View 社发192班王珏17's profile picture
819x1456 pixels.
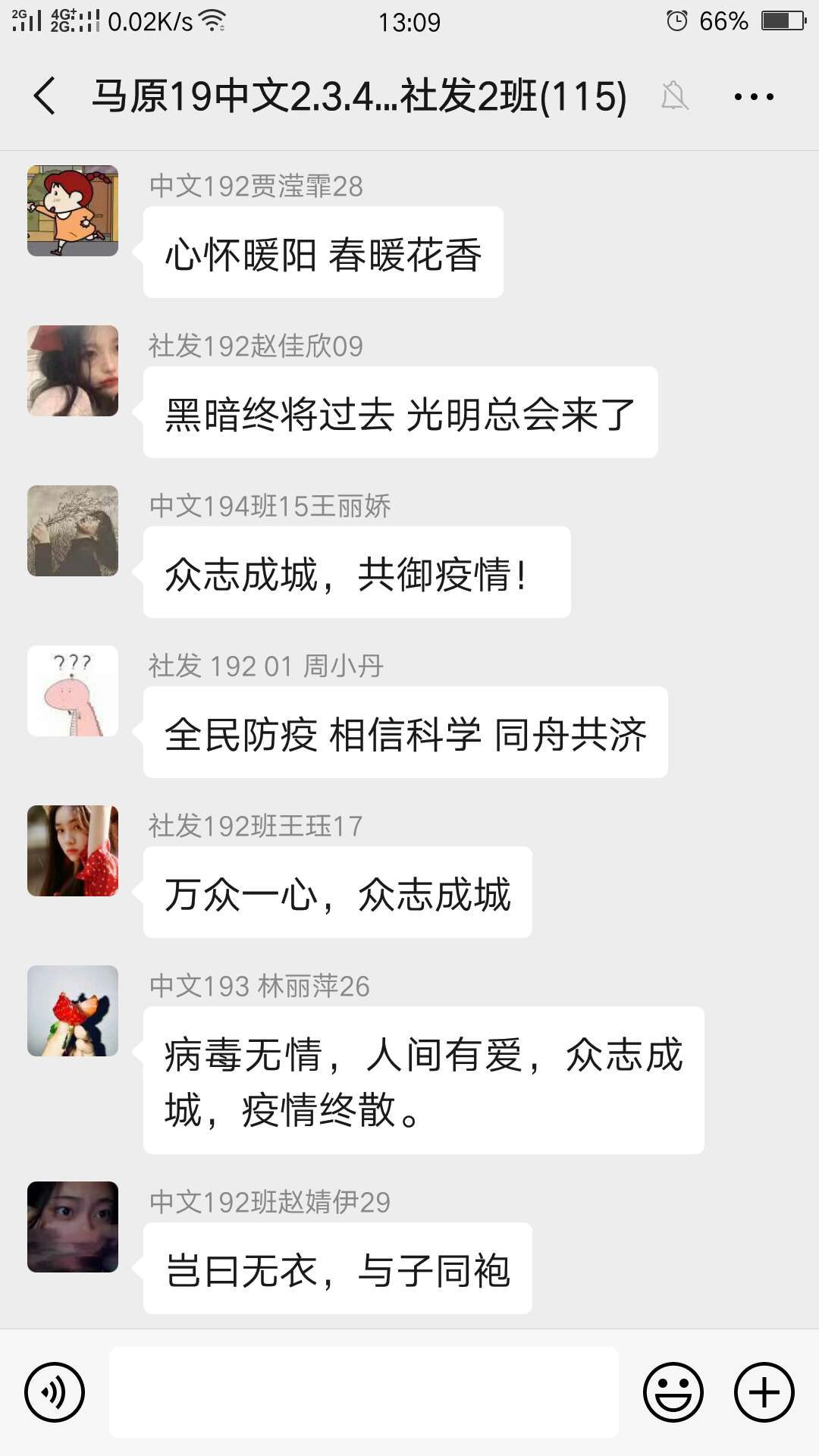point(73,851)
